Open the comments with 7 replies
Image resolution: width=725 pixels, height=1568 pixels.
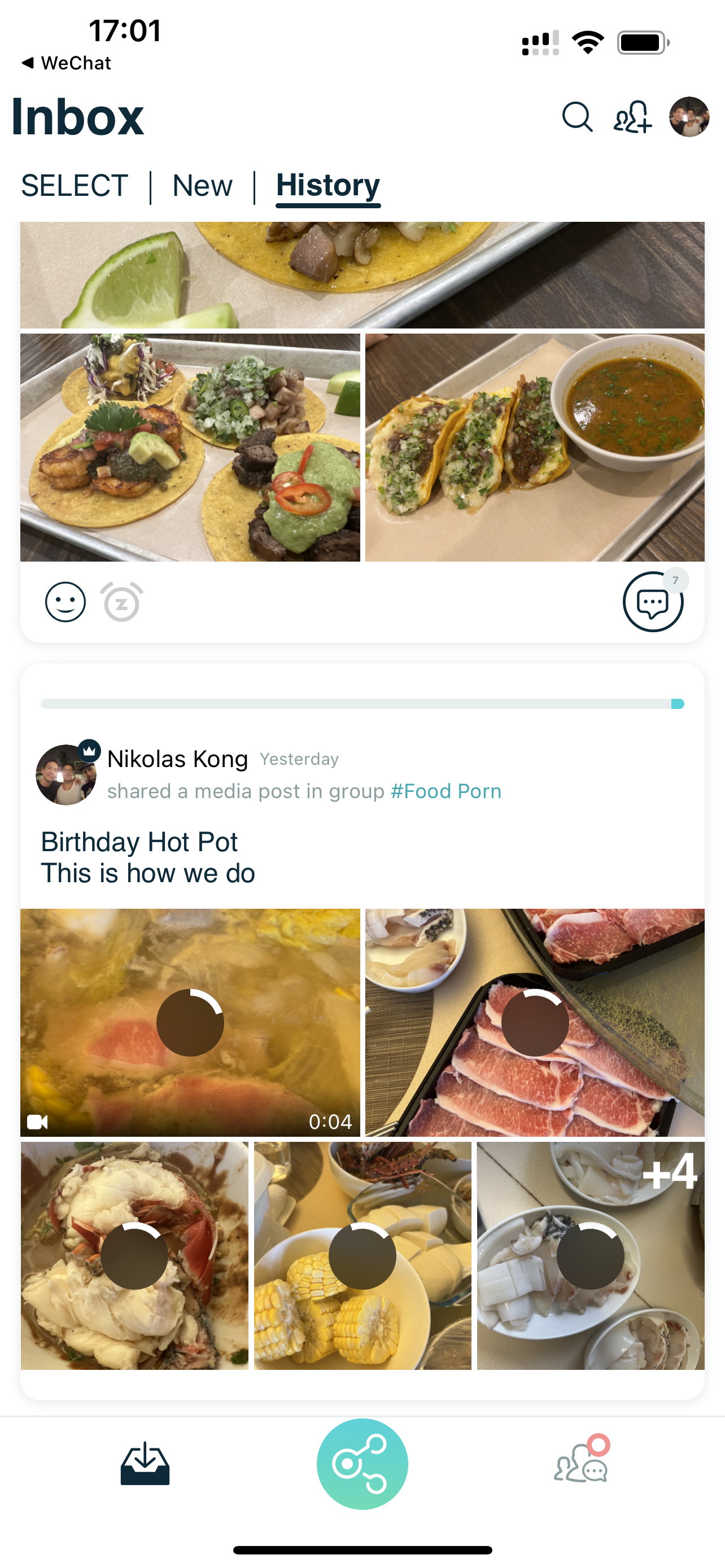click(x=653, y=602)
